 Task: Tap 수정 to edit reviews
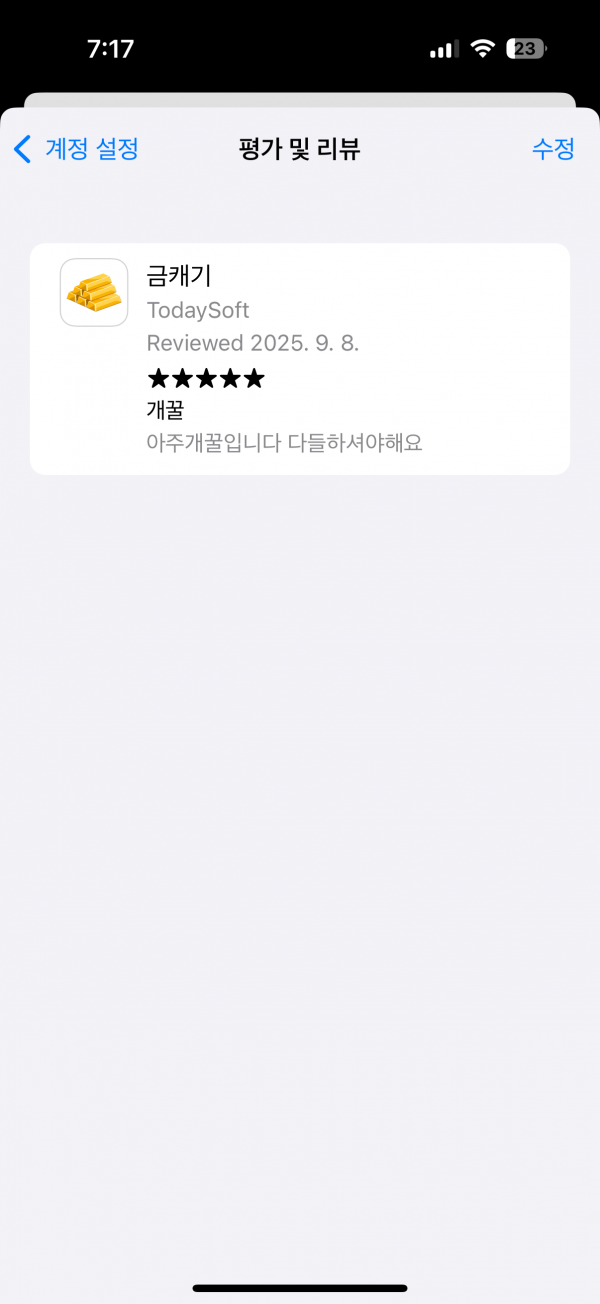pyautogui.click(x=553, y=149)
